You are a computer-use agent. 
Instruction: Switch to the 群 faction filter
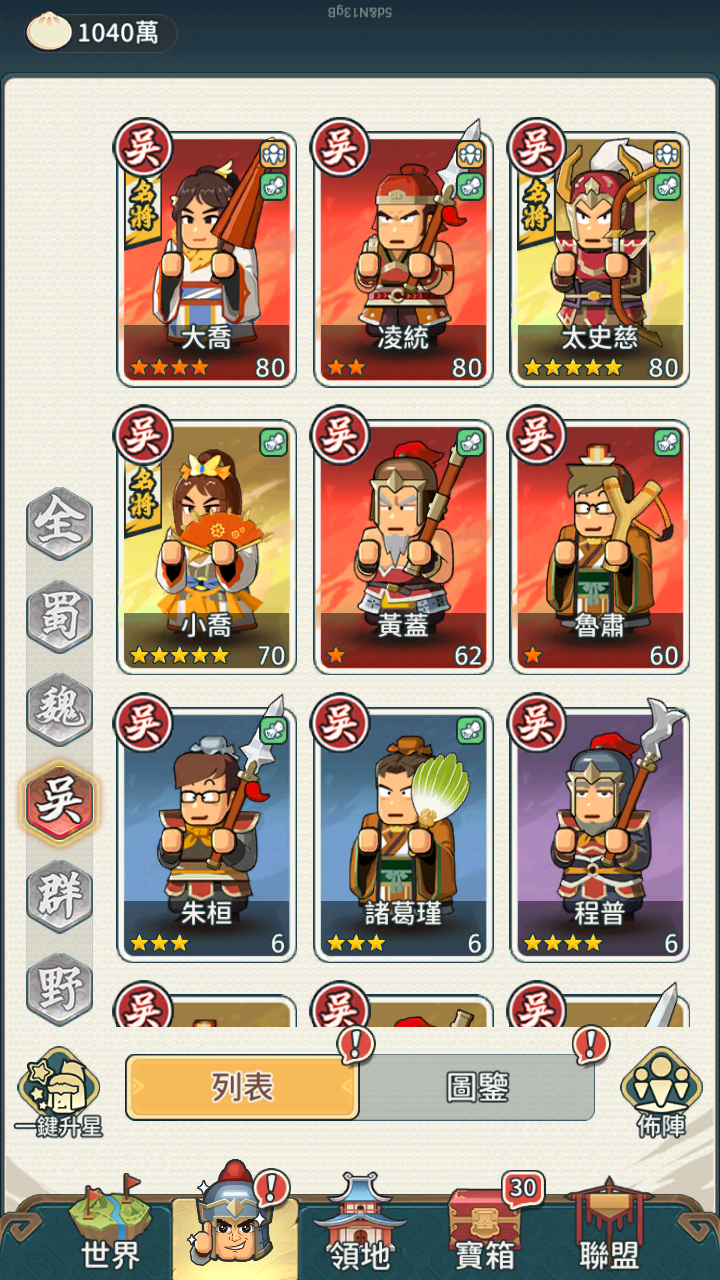[x=59, y=895]
